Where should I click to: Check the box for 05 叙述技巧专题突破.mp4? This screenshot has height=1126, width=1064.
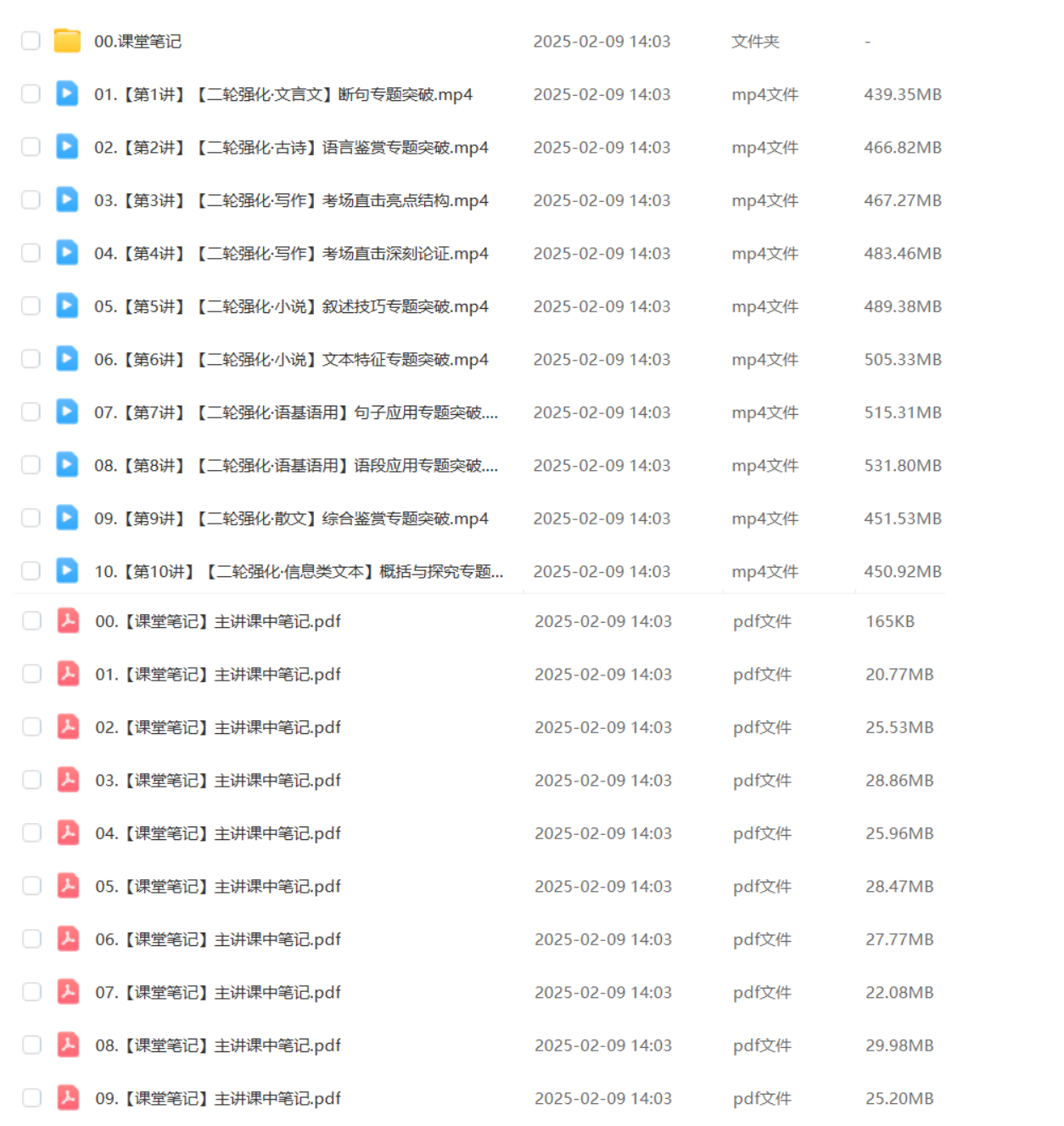pos(31,305)
